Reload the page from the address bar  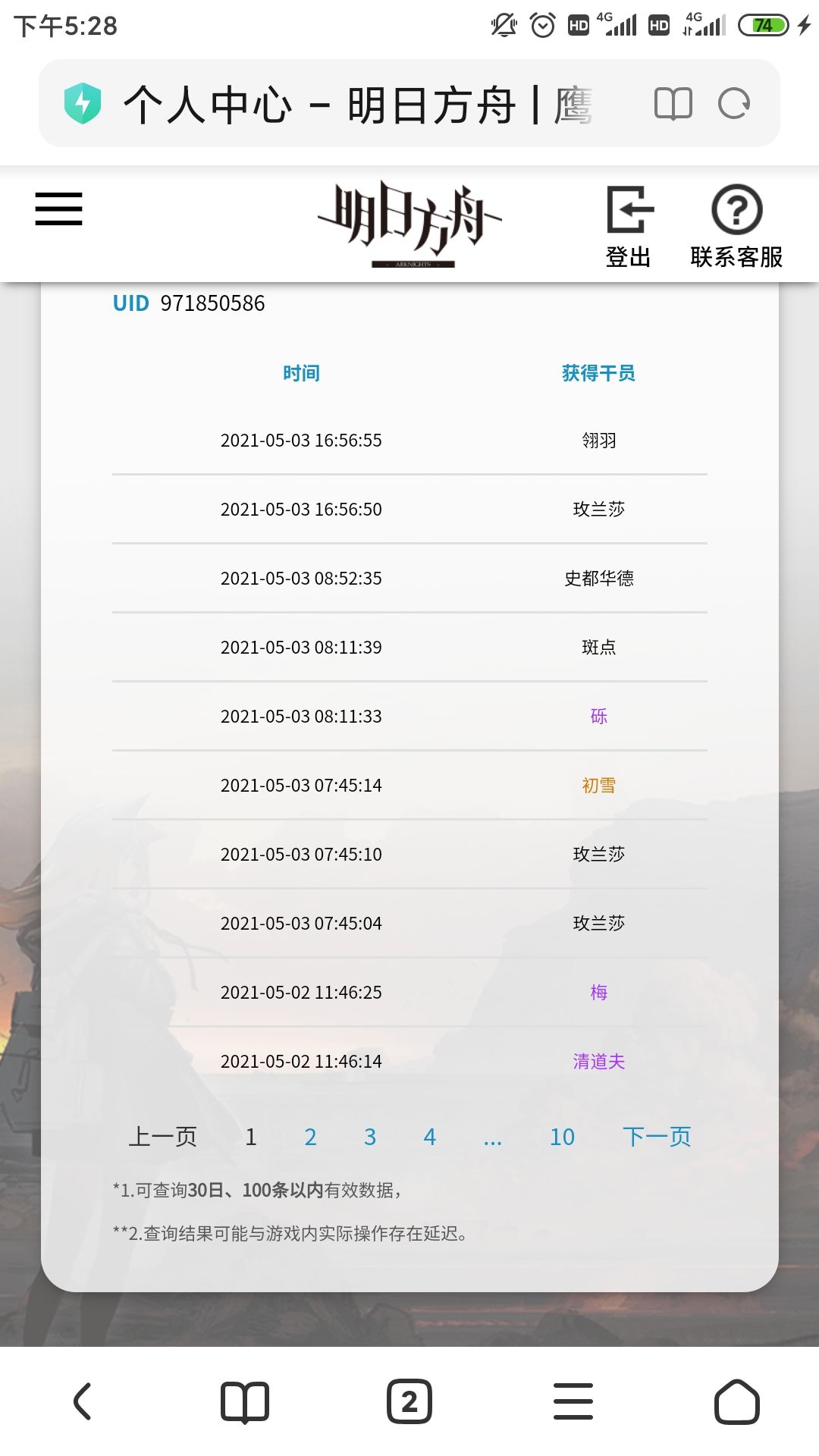click(734, 104)
